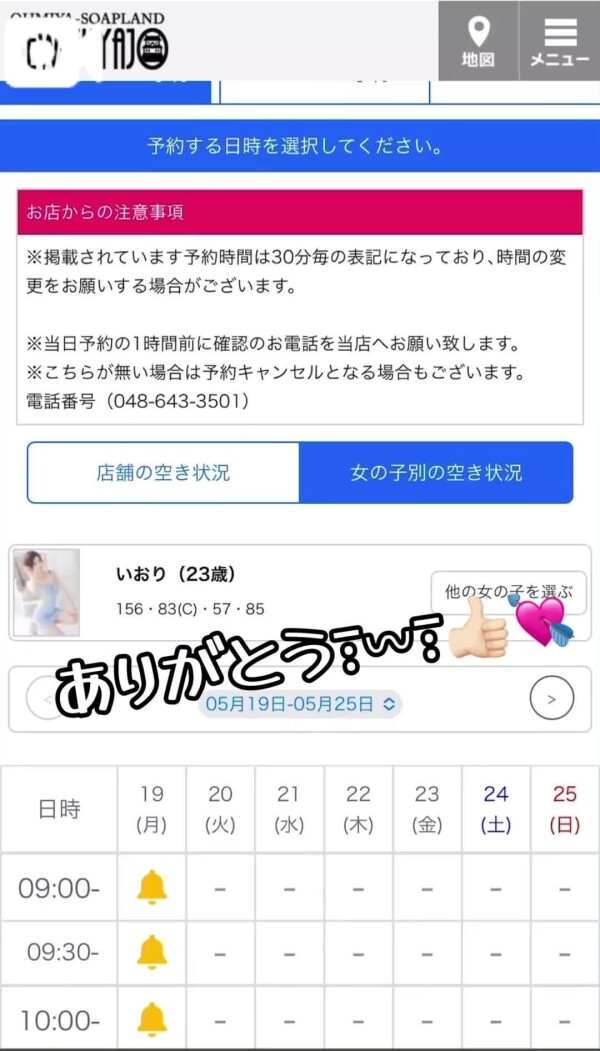Tap the bell for 10:00 on the 19th
The image size is (600, 1051).
(x=152, y=1020)
